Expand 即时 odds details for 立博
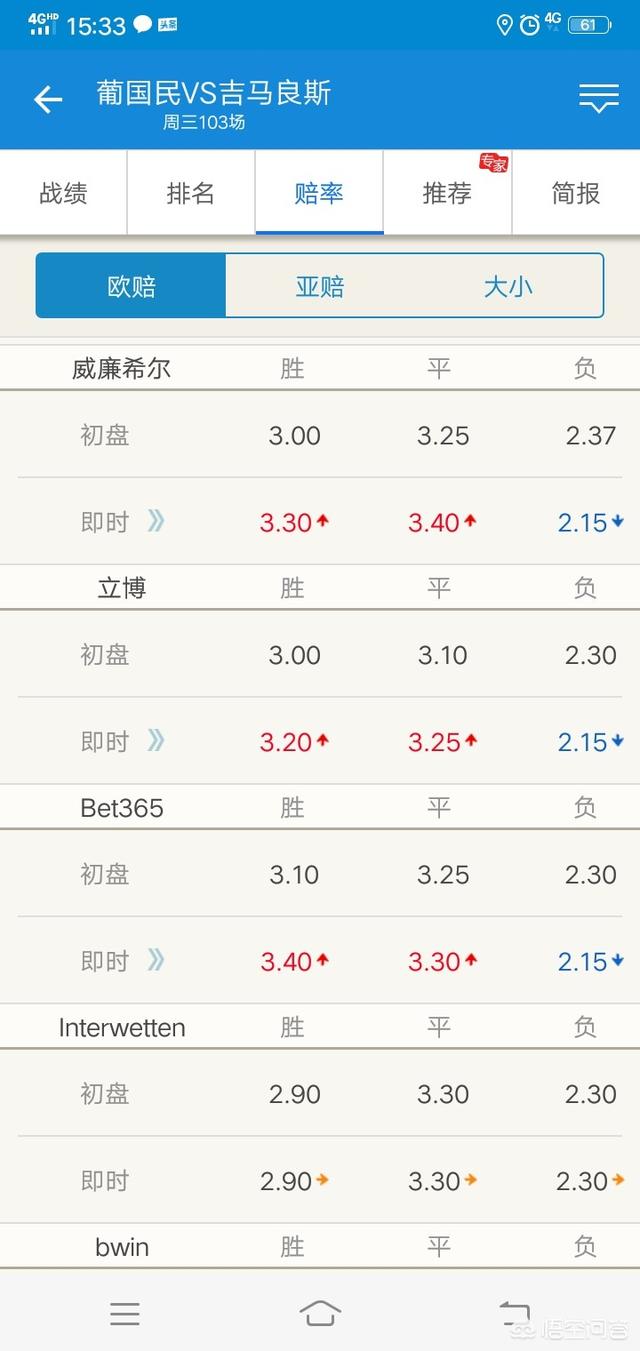Viewport: 640px width, 1351px height. pyautogui.click(x=155, y=741)
